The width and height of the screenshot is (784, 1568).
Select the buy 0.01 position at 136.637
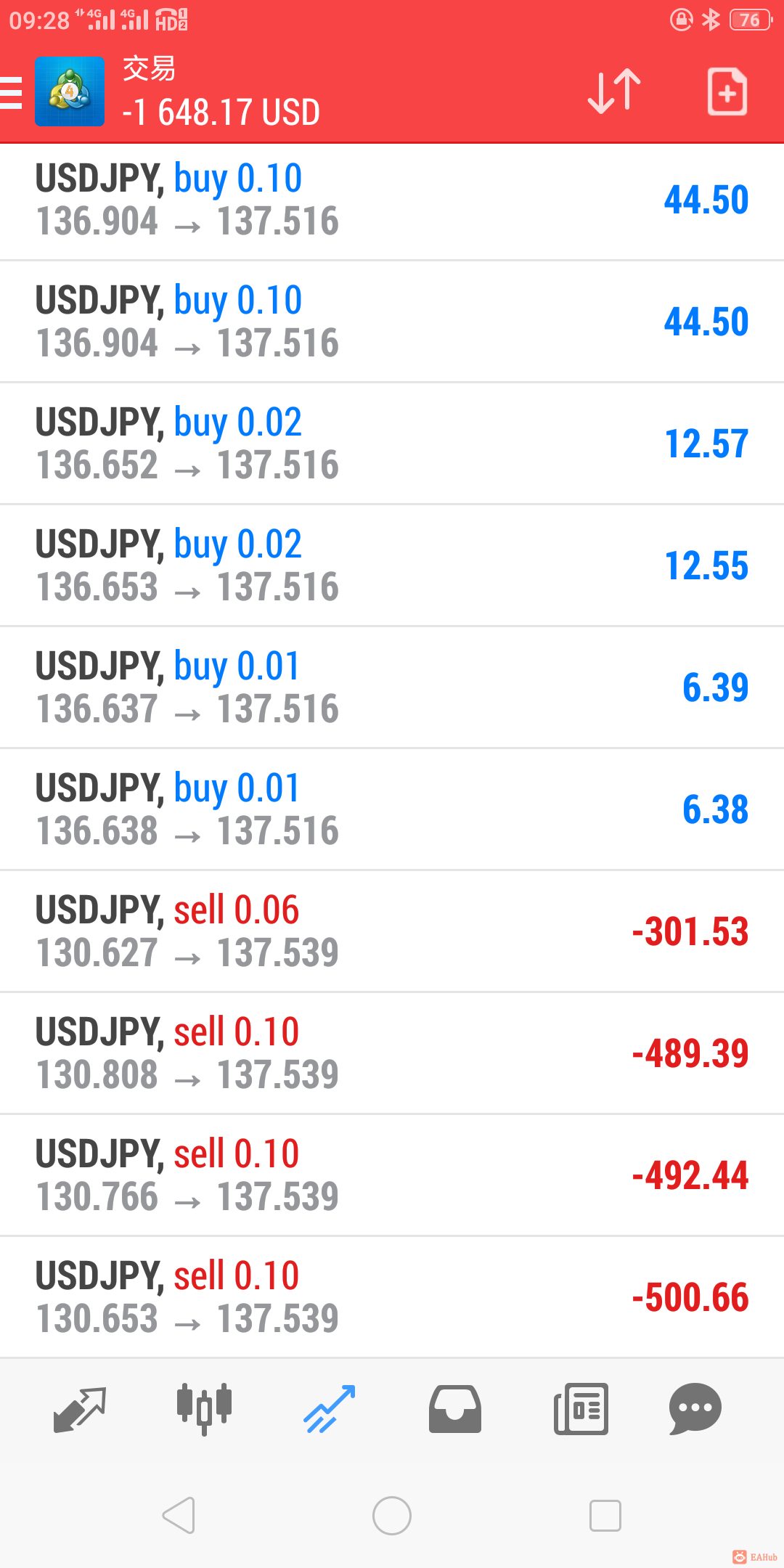(x=392, y=687)
